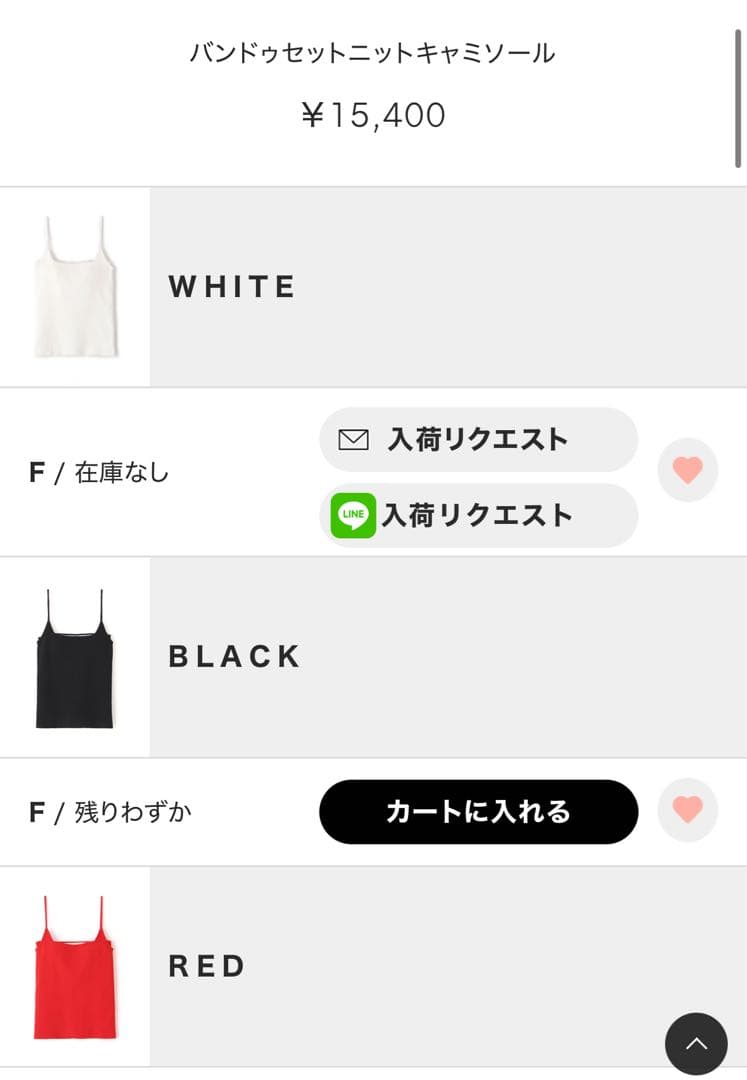Tap the LINE icon on the restock button
This screenshot has width=747, height=1080.
[352, 516]
